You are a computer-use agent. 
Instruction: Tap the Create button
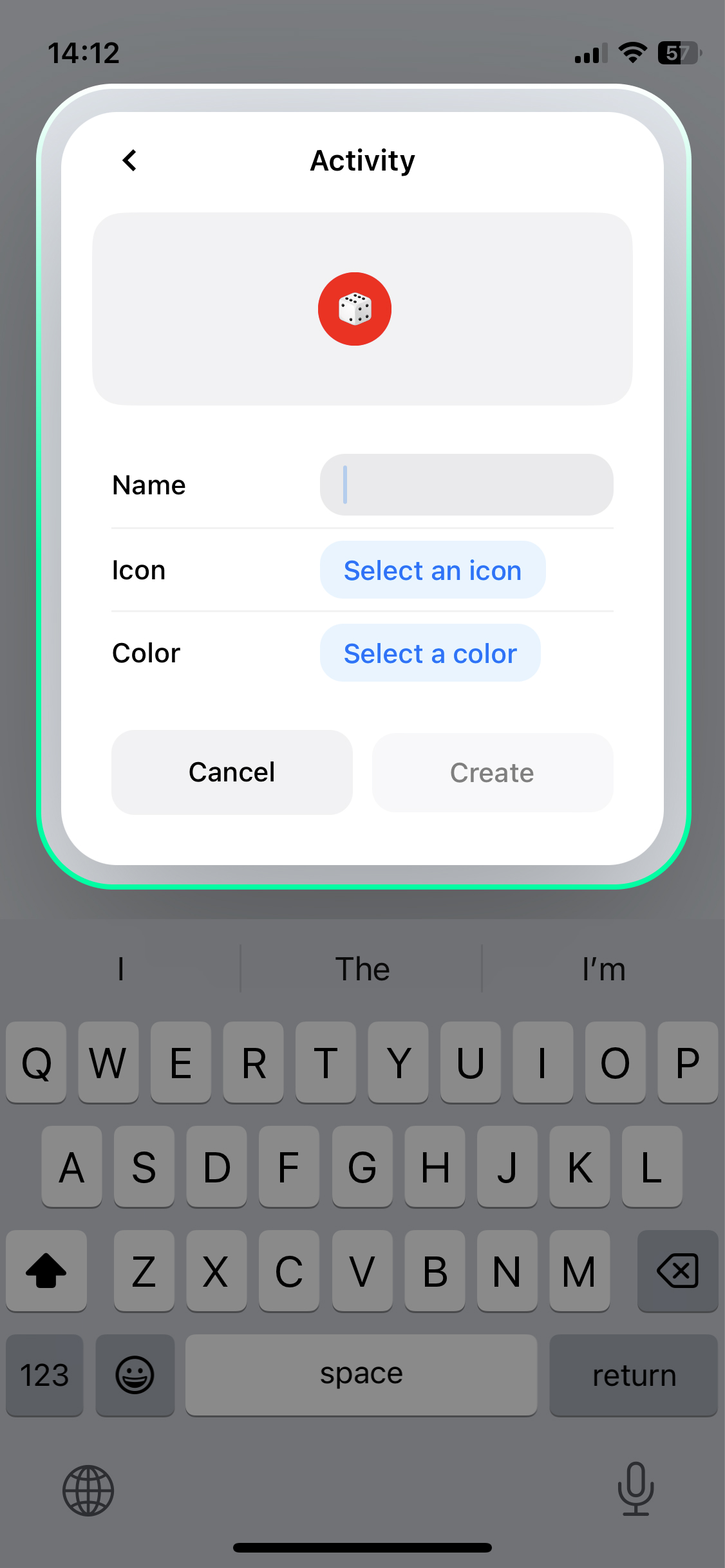tap(492, 772)
